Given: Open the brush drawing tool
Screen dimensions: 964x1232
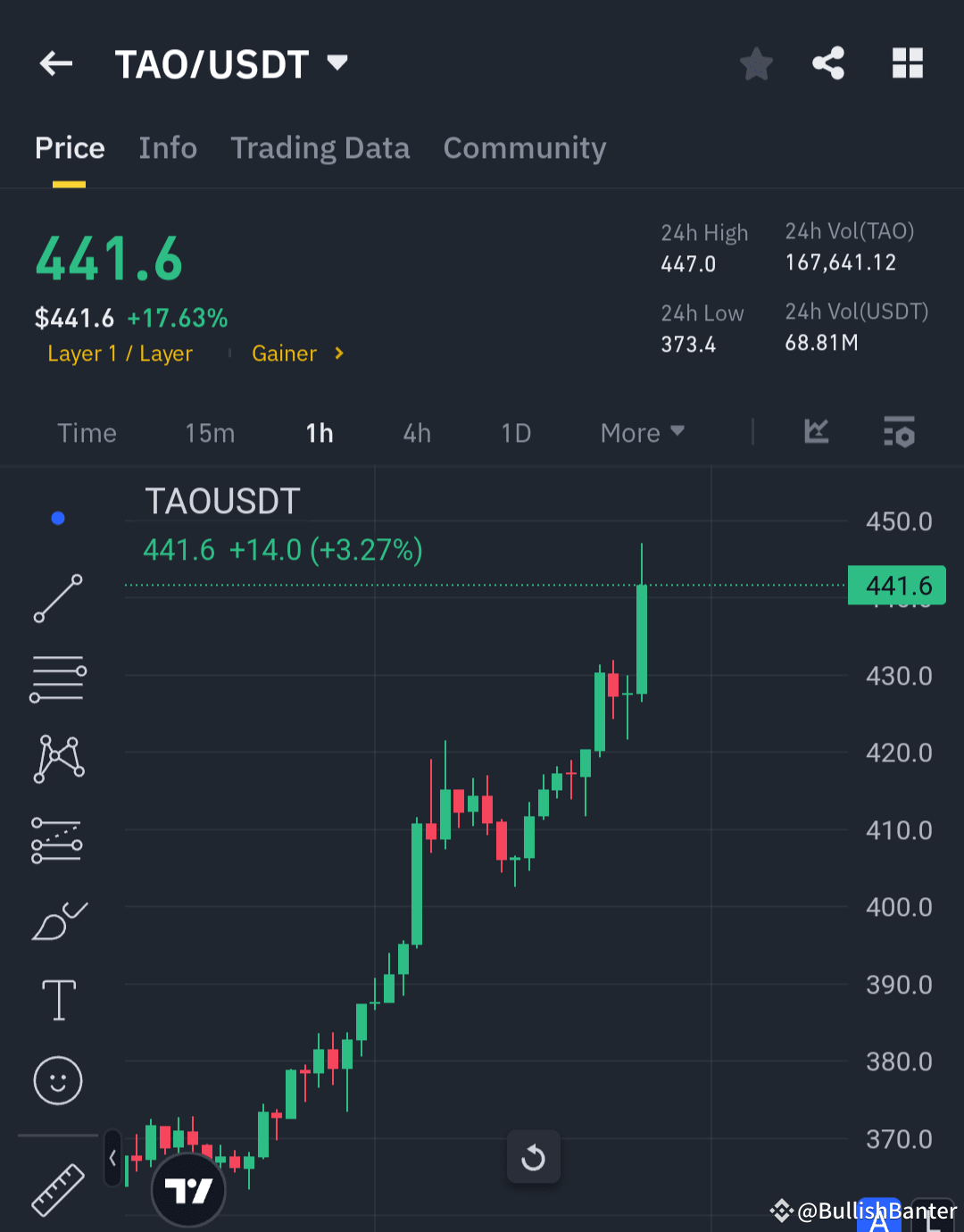Looking at the screenshot, I should coord(58,921).
